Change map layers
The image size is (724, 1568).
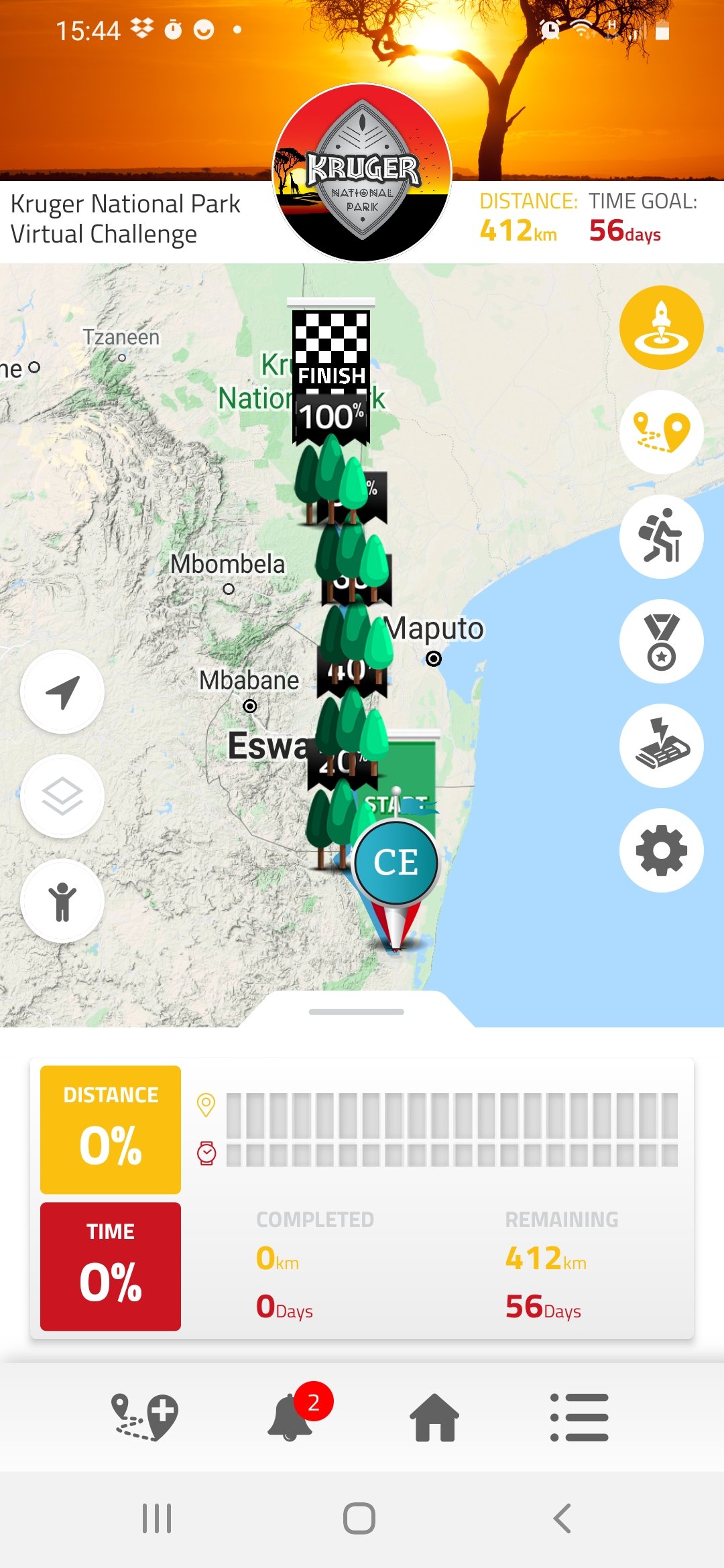coord(62,797)
